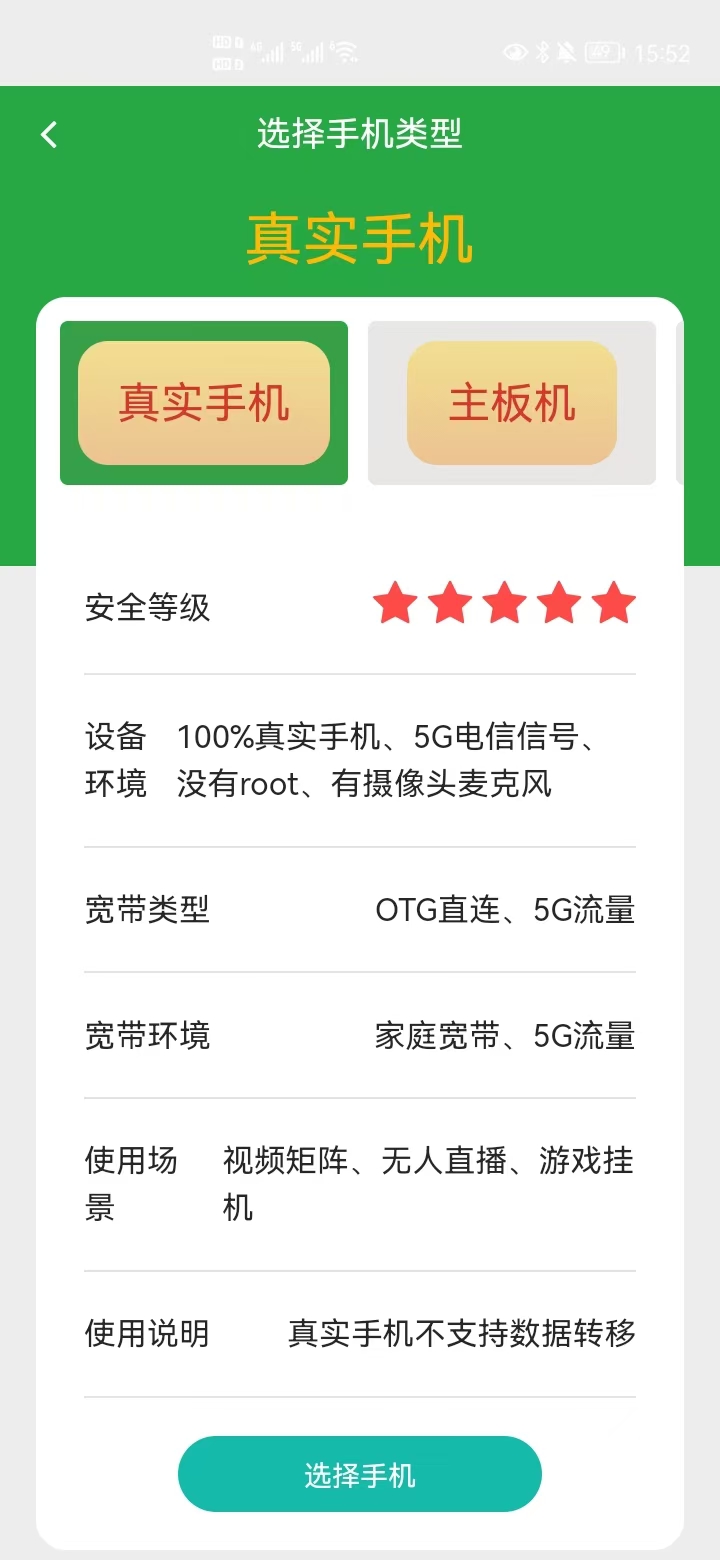Tap the 宽带类型 row showing OTG直连

click(x=360, y=910)
